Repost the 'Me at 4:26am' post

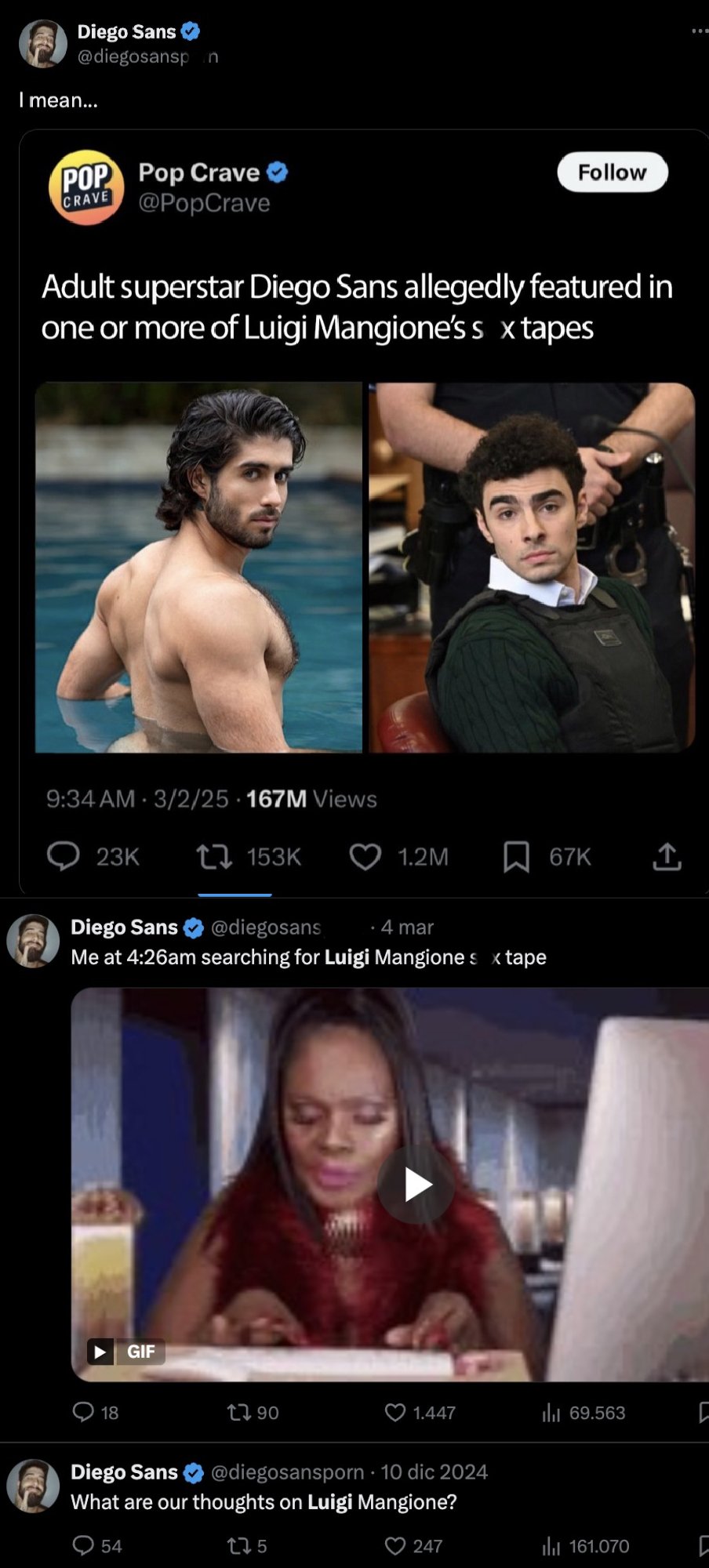(x=238, y=1412)
